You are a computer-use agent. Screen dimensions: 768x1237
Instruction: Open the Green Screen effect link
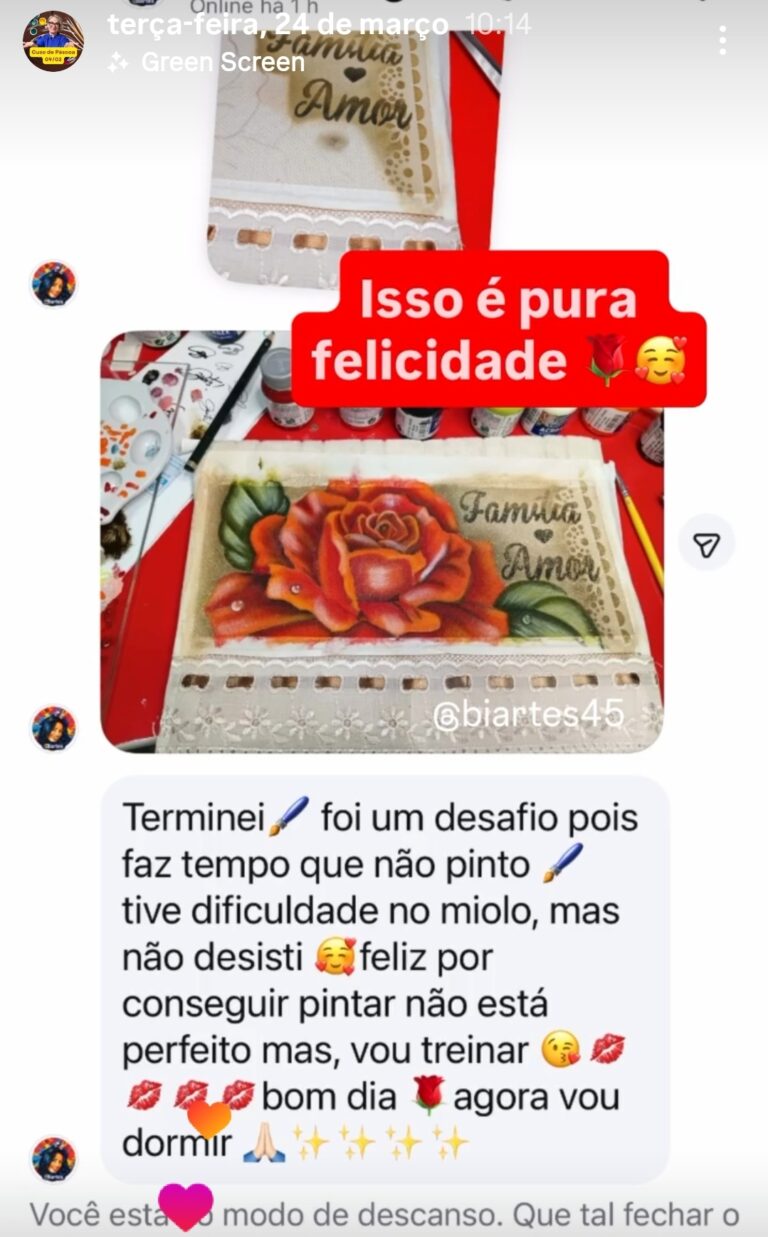206,62
